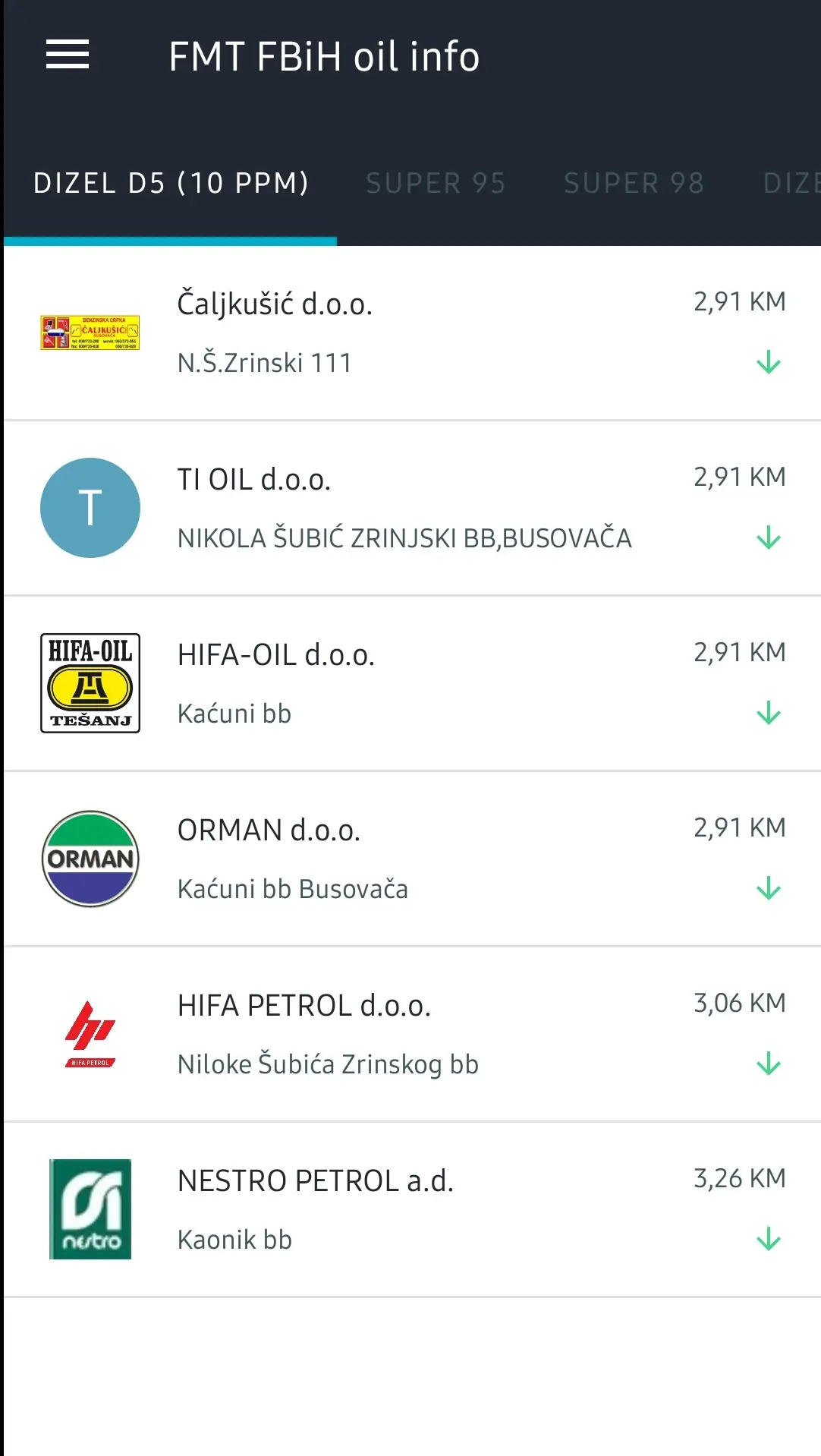Open the hamburger navigation drawer

[x=68, y=55]
